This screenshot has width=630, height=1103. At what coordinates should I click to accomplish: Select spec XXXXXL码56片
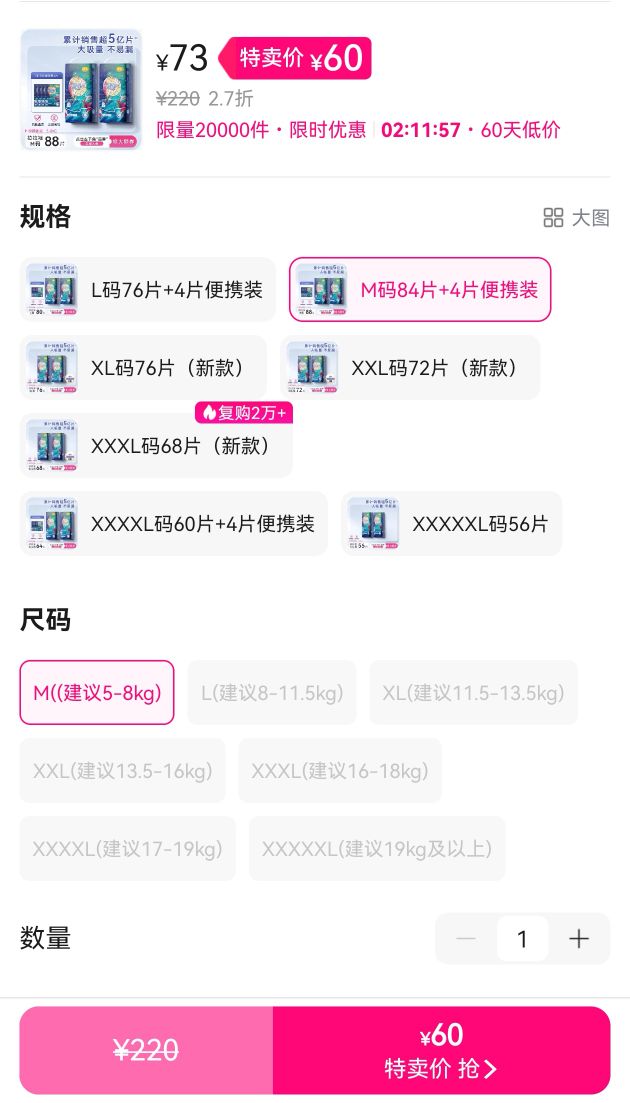[451, 523]
